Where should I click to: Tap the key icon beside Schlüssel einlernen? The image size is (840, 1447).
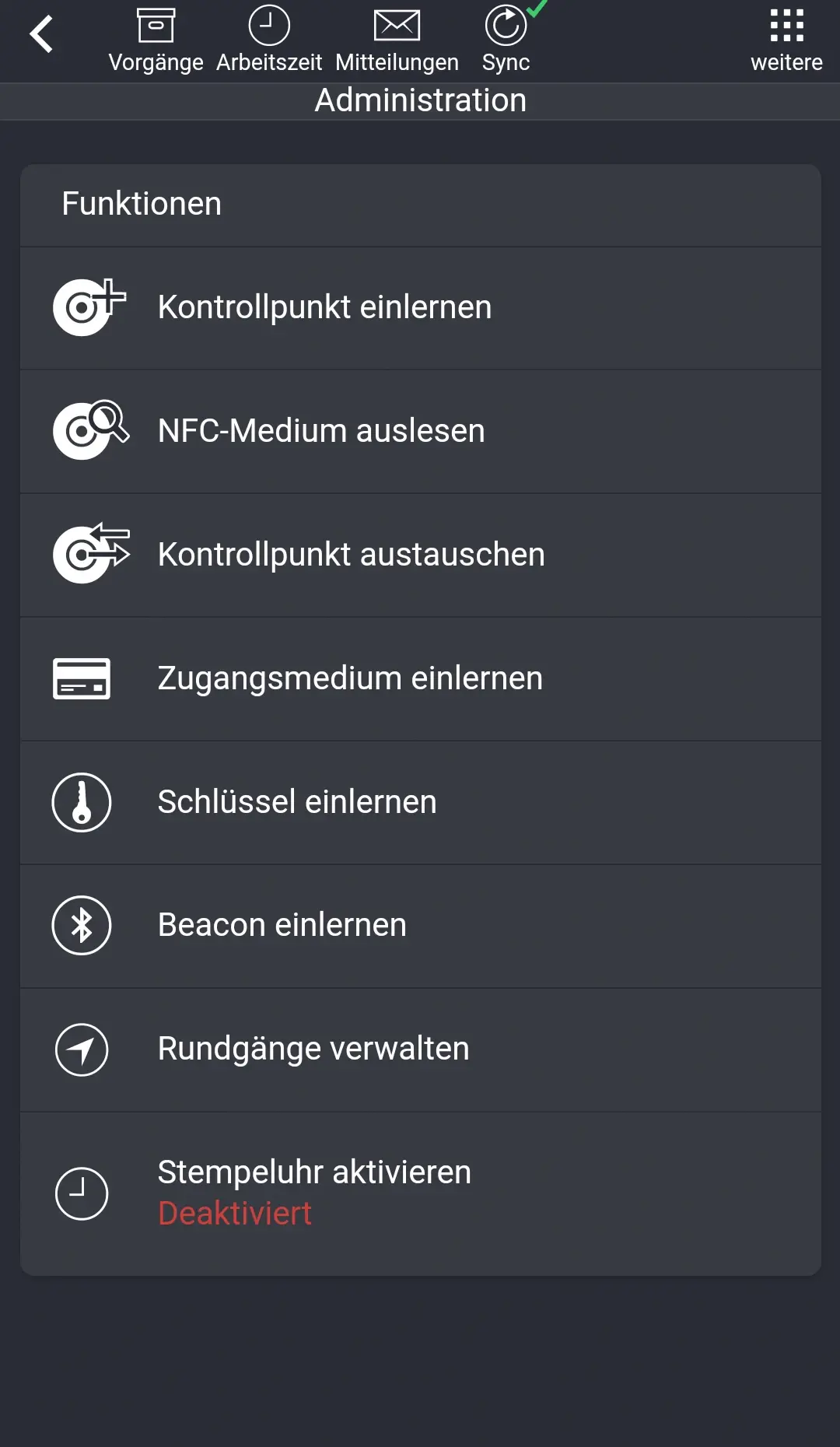[x=82, y=801]
